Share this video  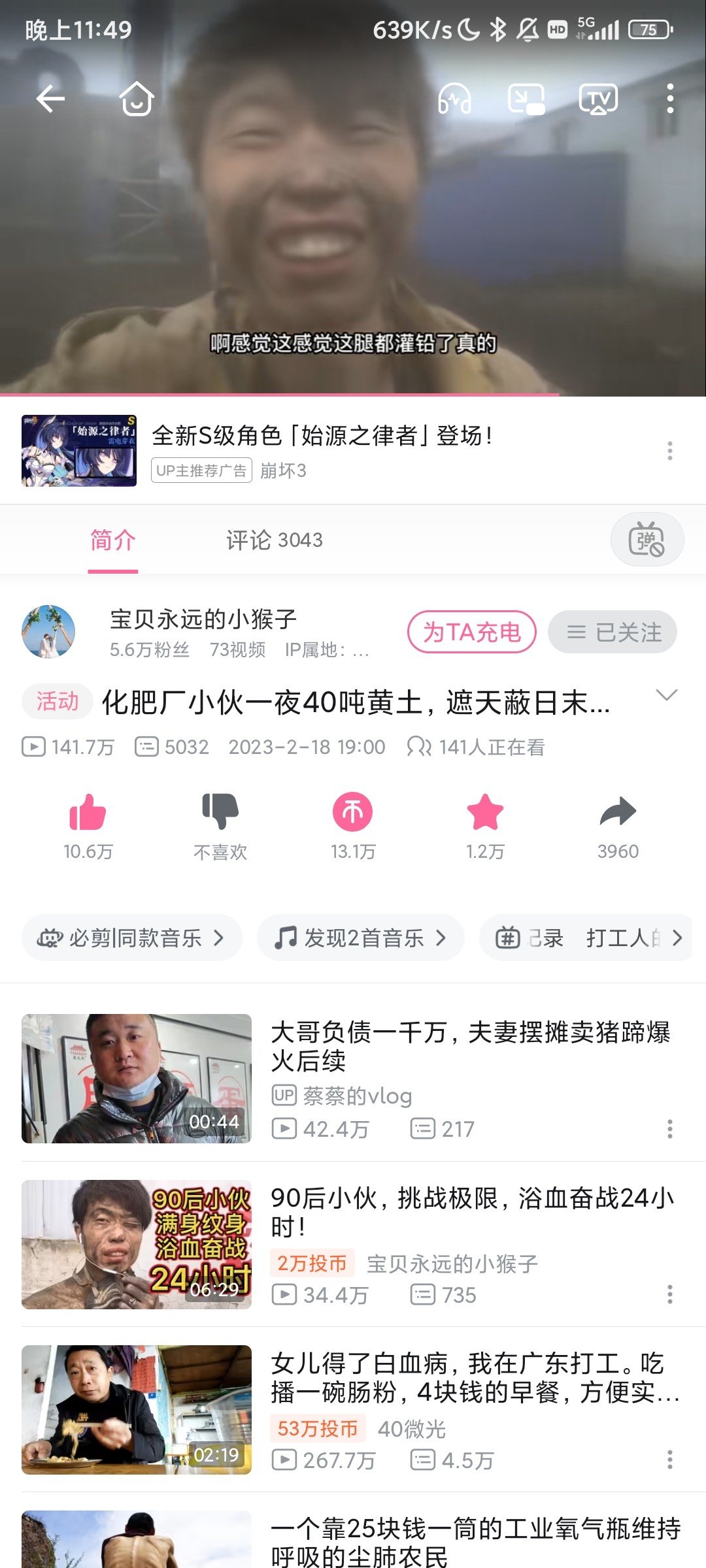pos(618,813)
